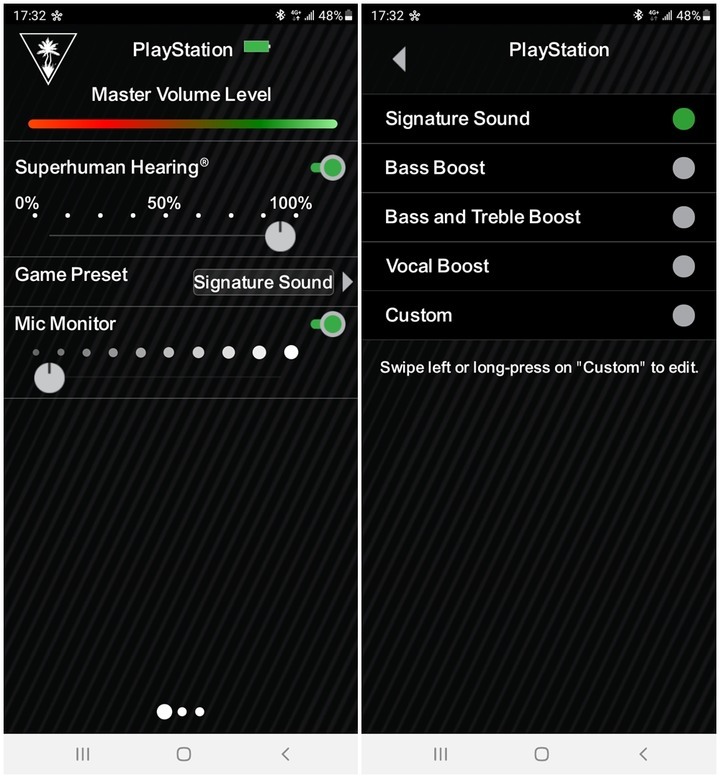Tap the chevron next to Signature Sound
The width and height of the screenshot is (720, 778).
coord(348,283)
